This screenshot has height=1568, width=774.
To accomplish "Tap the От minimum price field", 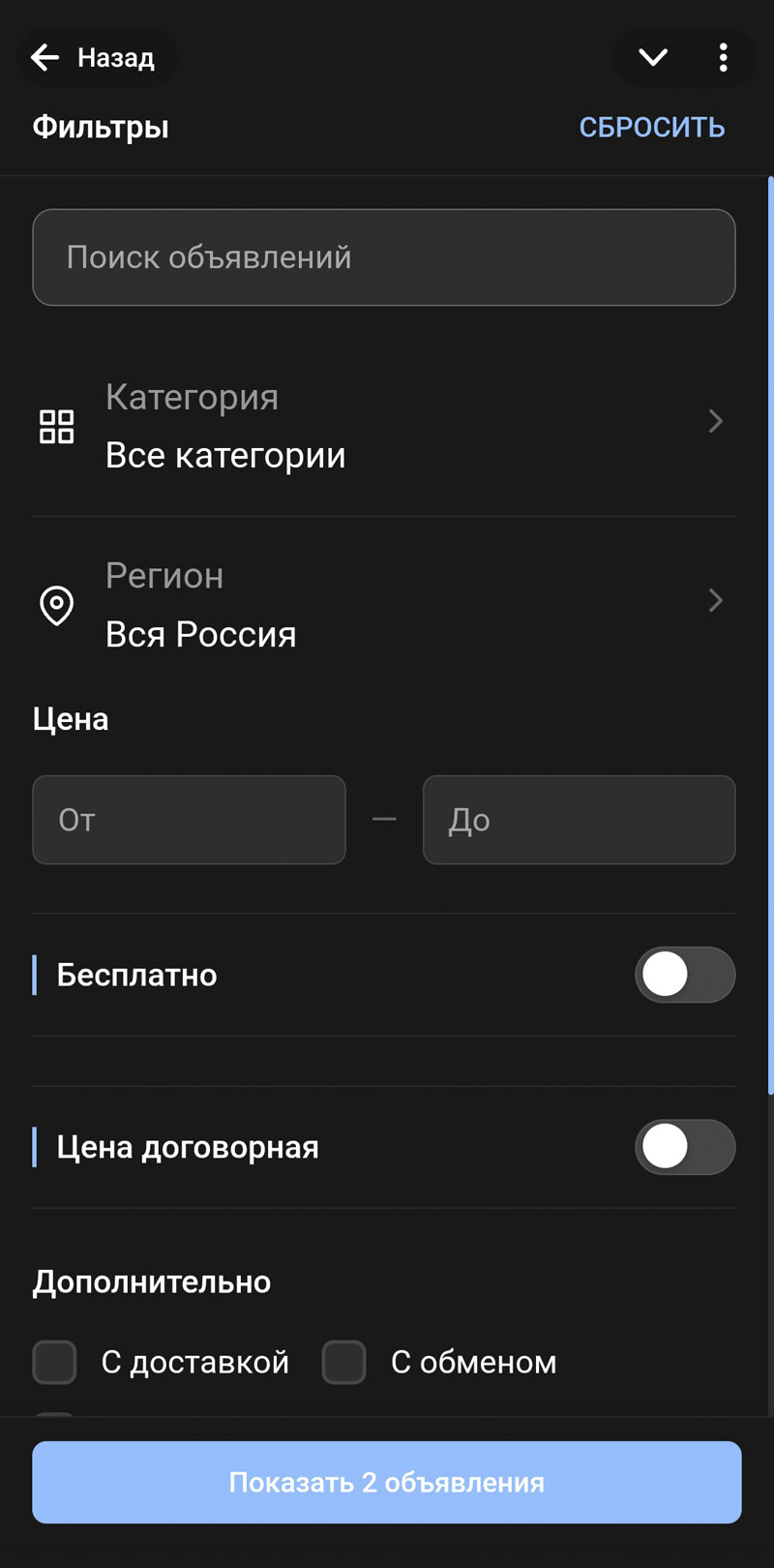I will pyautogui.click(x=189, y=820).
